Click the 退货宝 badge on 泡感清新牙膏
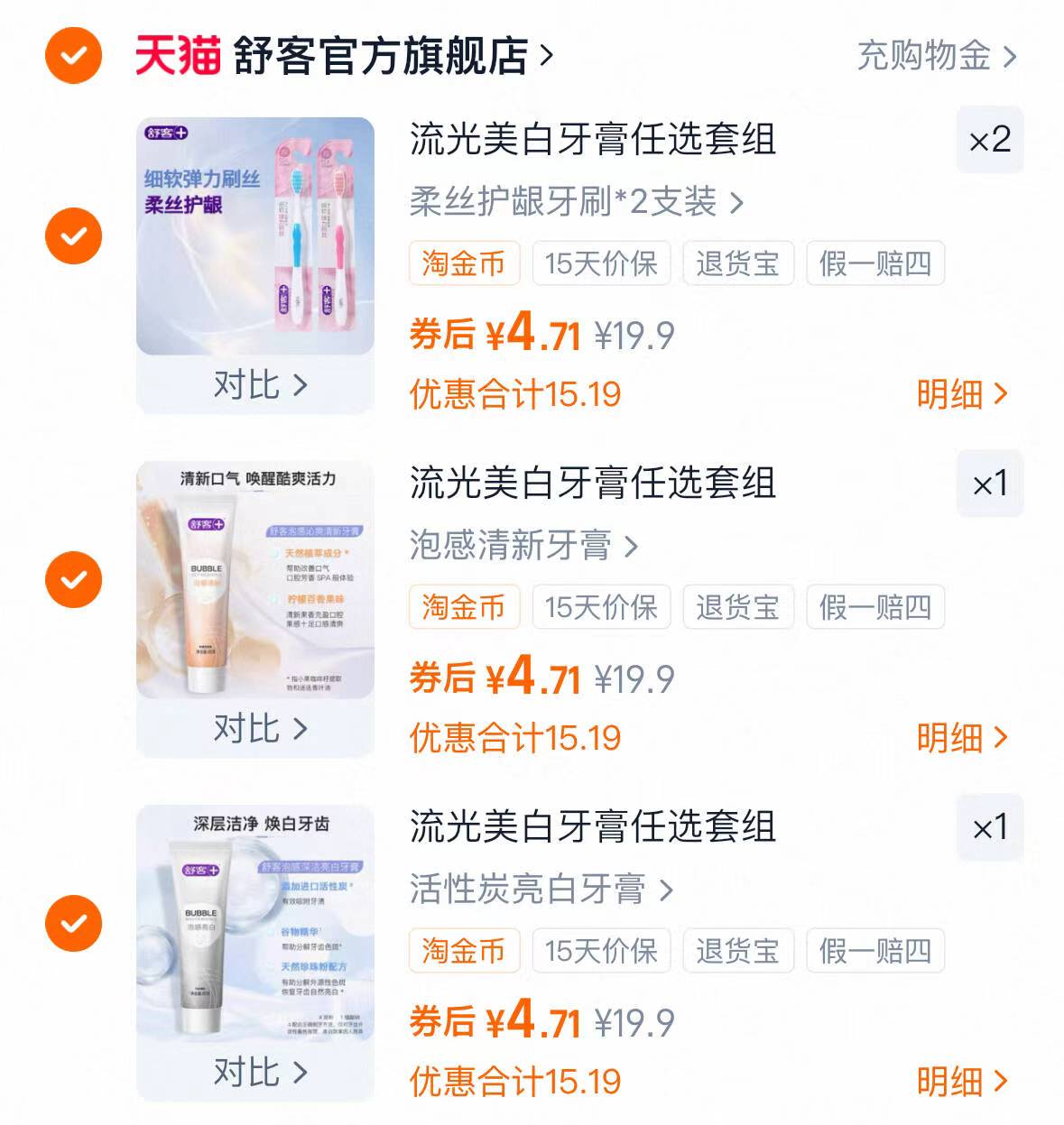The height and width of the screenshot is (1125, 1064). [738, 608]
